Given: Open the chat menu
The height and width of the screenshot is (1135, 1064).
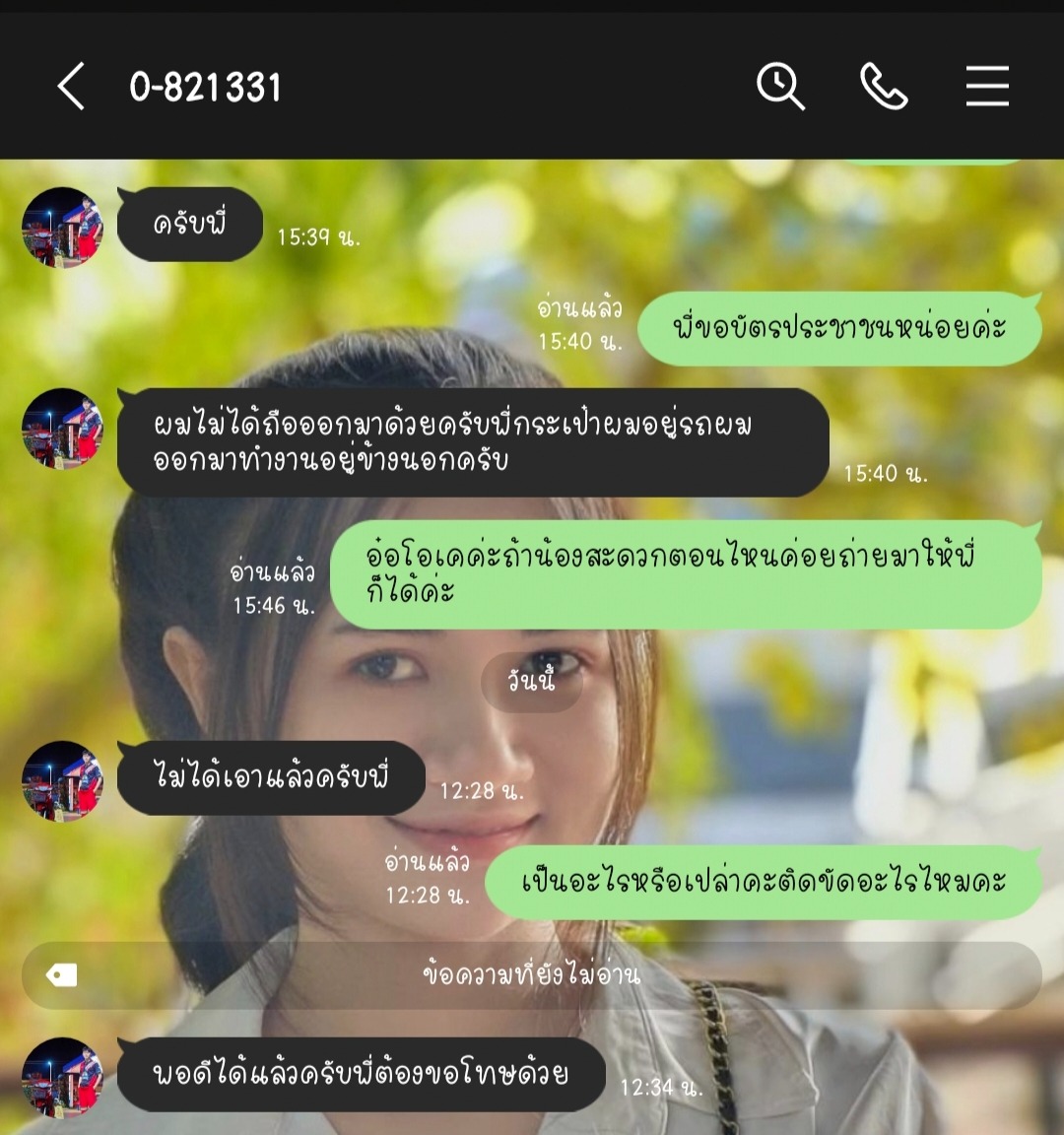Looking at the screenshot, I should [x=987, y=87].
